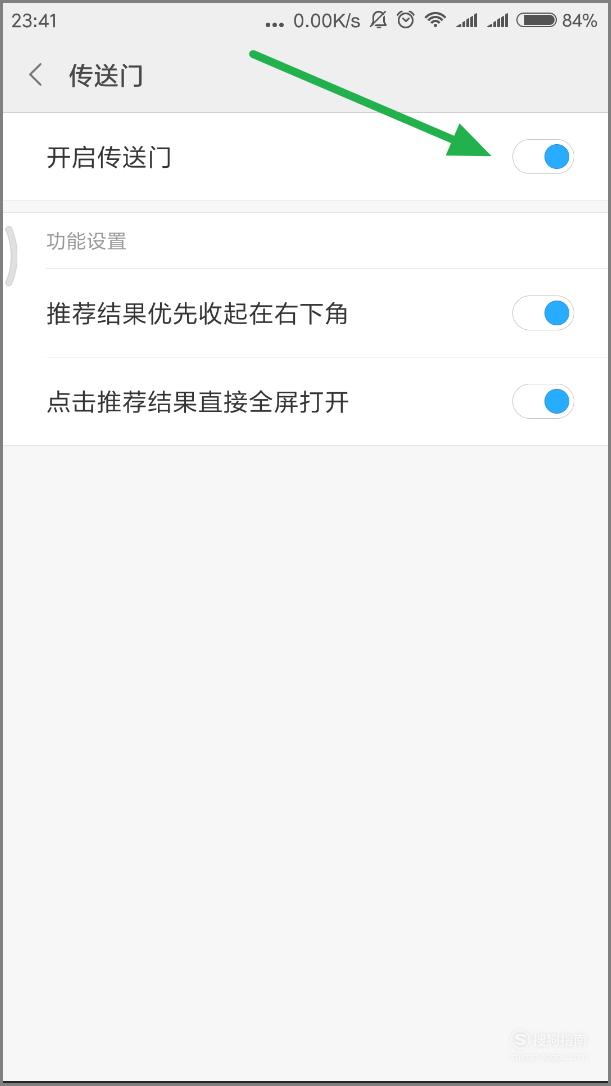Toggle the 开启传送门 switch
Image resolution: width=611 pixels, height=1086 pixels.
543,157
